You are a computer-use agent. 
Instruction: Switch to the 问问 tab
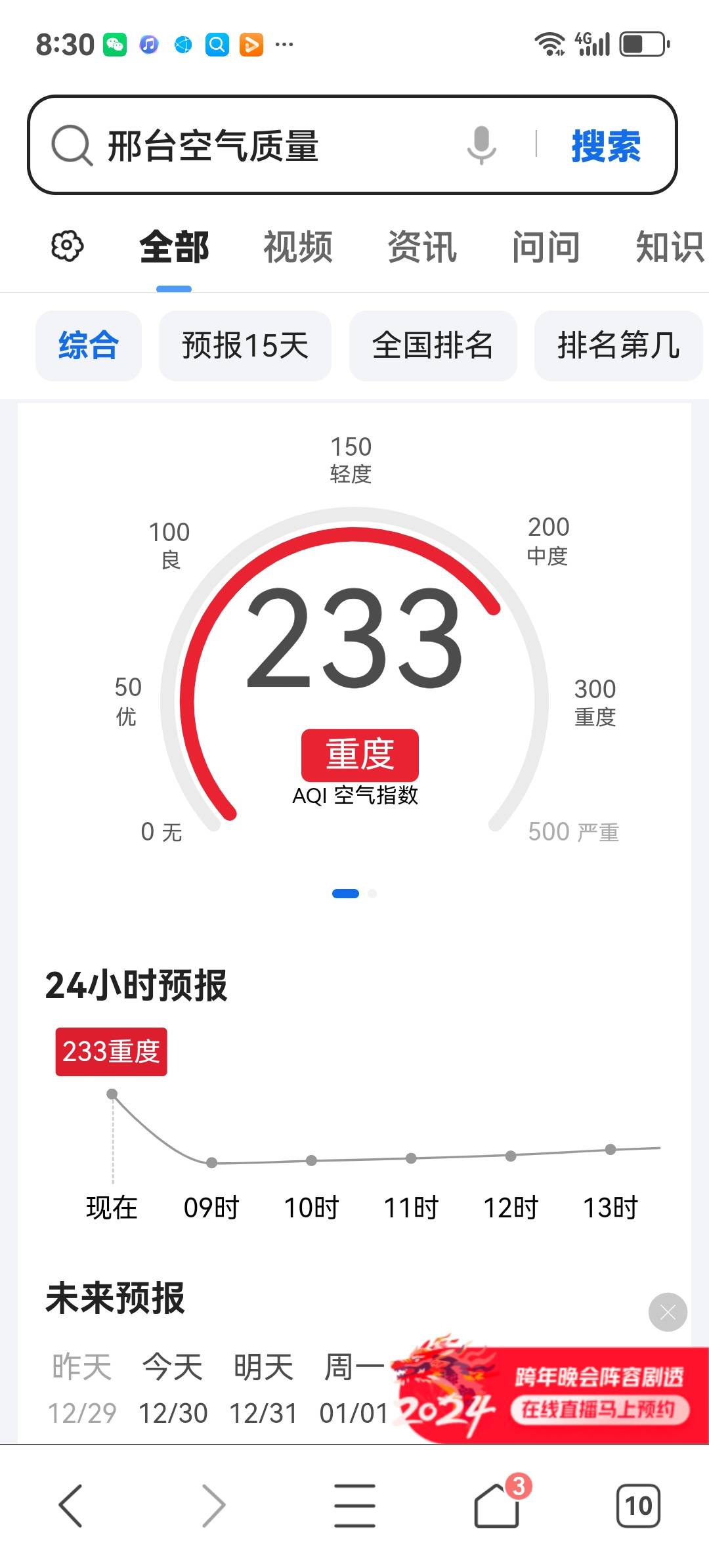(546, 248)
